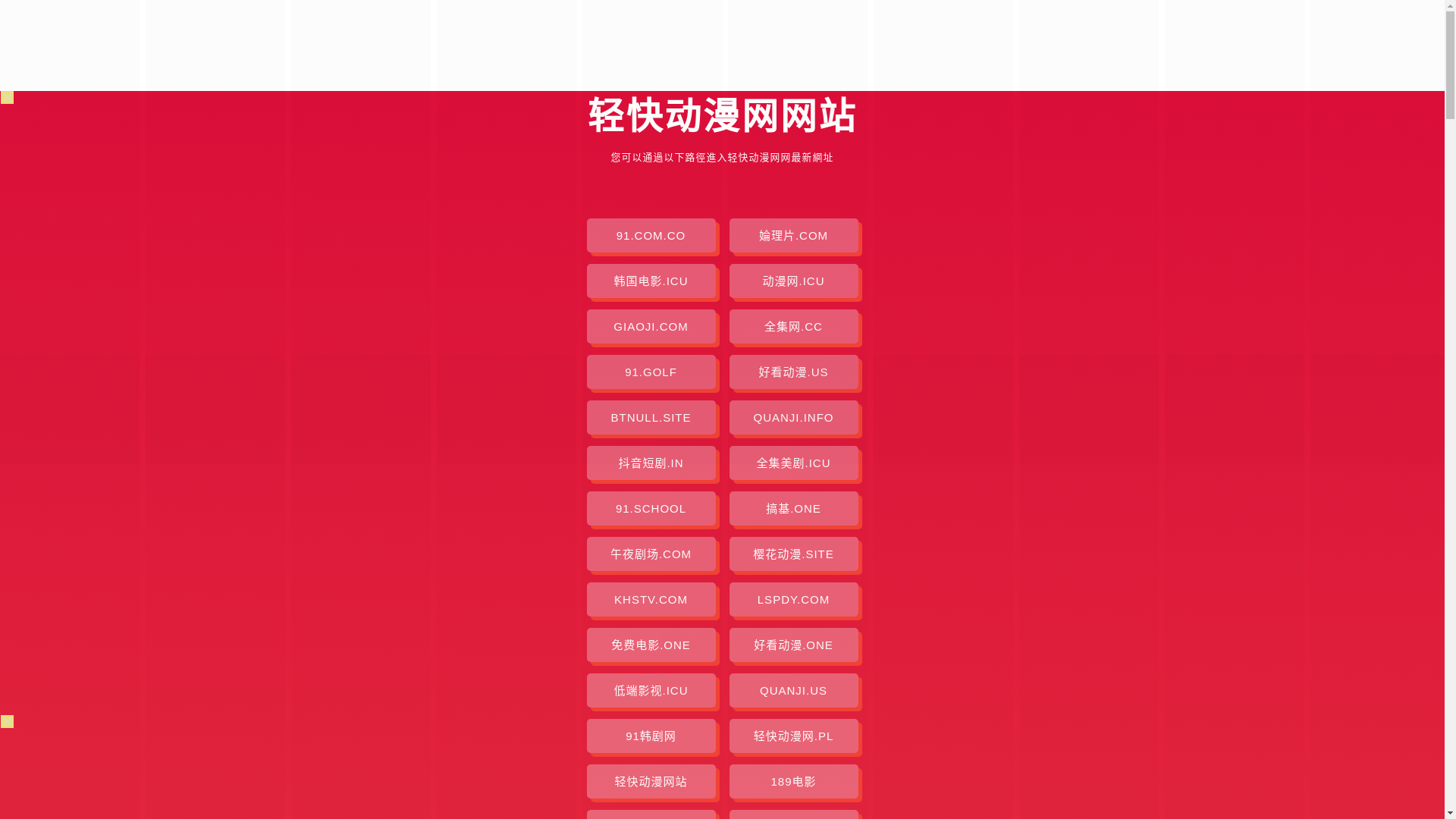Viewport: 1456px width, 819px height.
Task: Select the 抖音短剧.IN button
Action: [651, 463]
